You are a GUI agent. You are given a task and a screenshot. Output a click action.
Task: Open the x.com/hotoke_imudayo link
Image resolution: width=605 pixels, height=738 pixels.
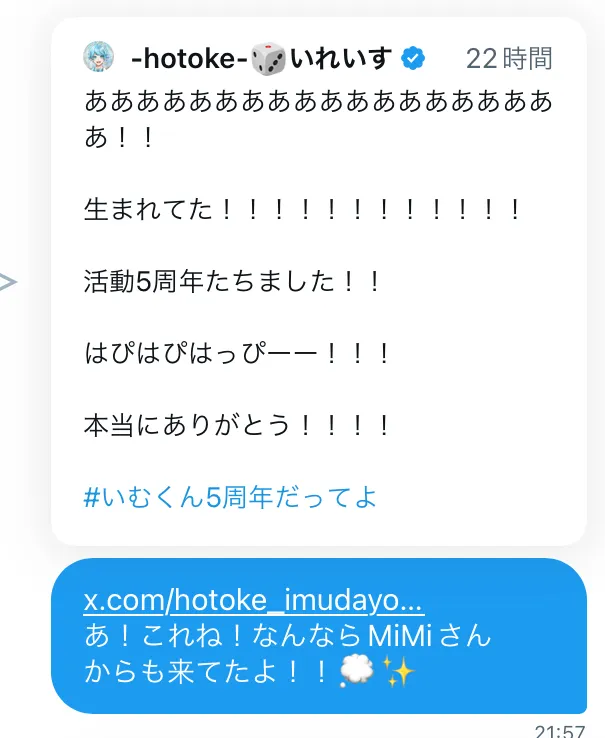[253, 602]
